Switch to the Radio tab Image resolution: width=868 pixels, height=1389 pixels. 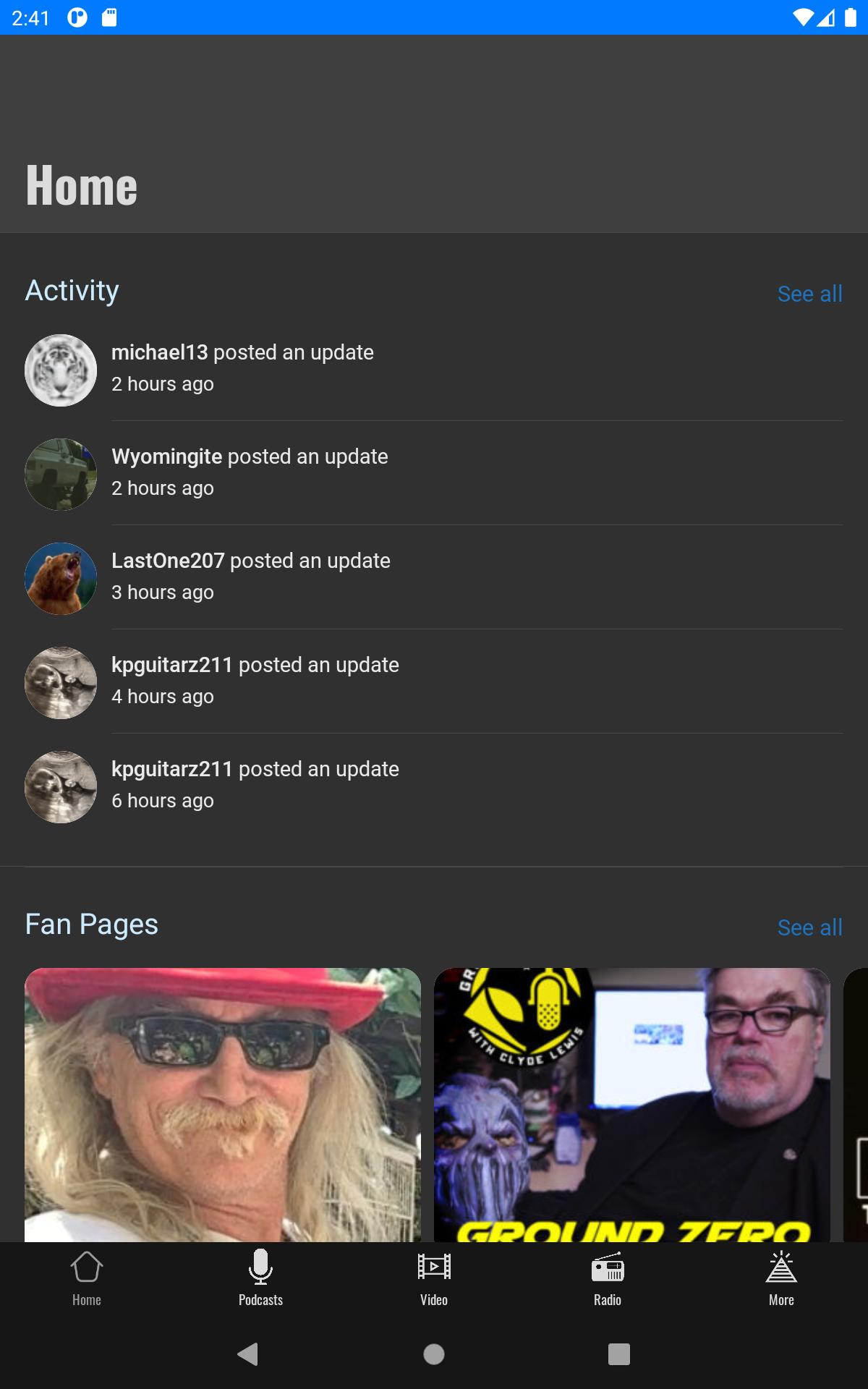pos(608,1279)
